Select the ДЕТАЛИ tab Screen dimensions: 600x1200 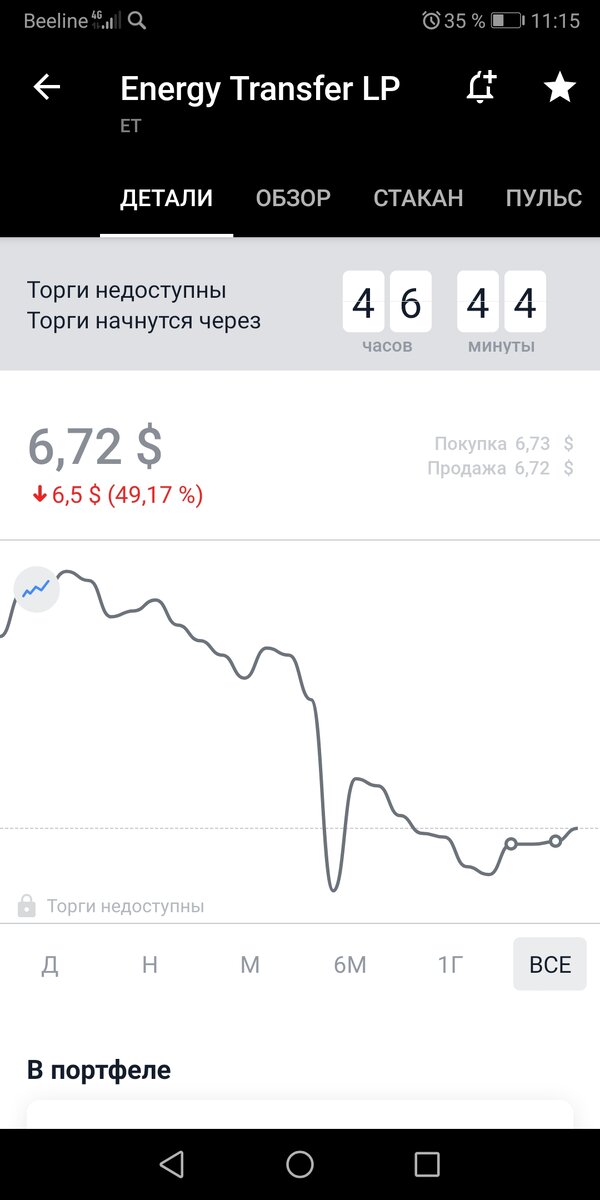(x=167, y=198)
